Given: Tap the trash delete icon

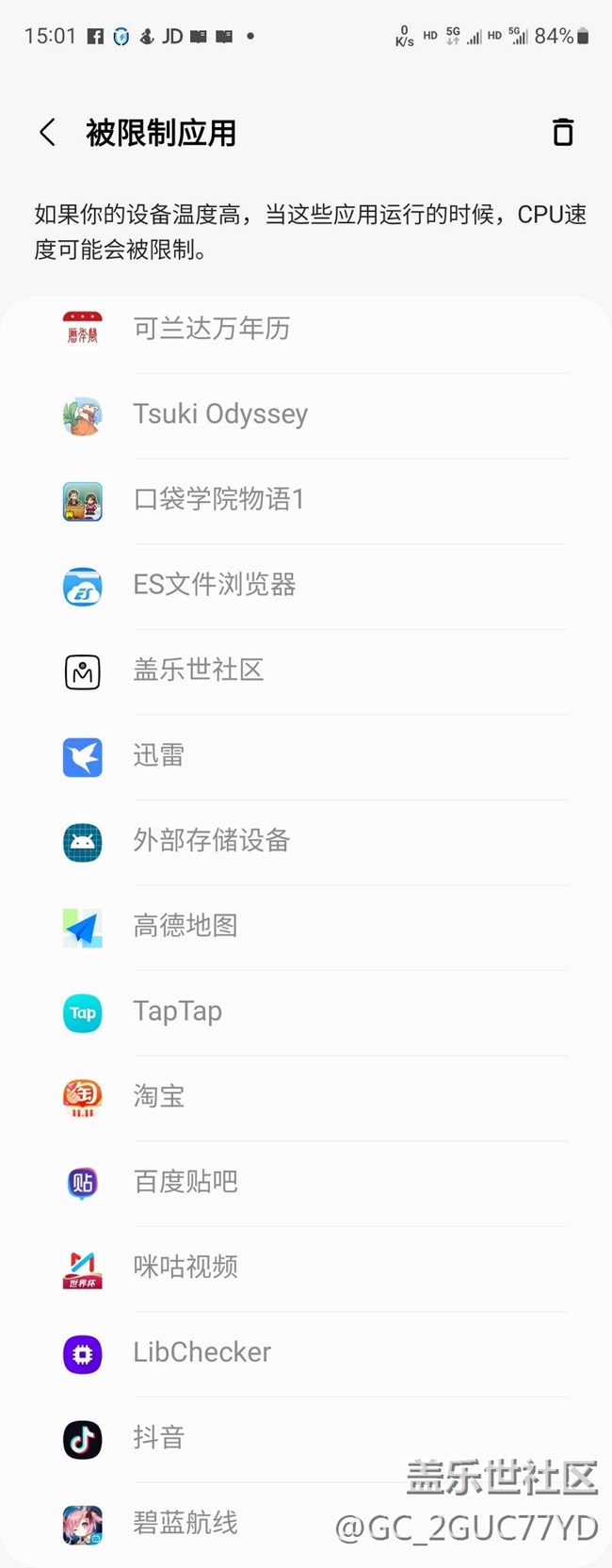Looking at the screenshot, I should coord(562,133).
